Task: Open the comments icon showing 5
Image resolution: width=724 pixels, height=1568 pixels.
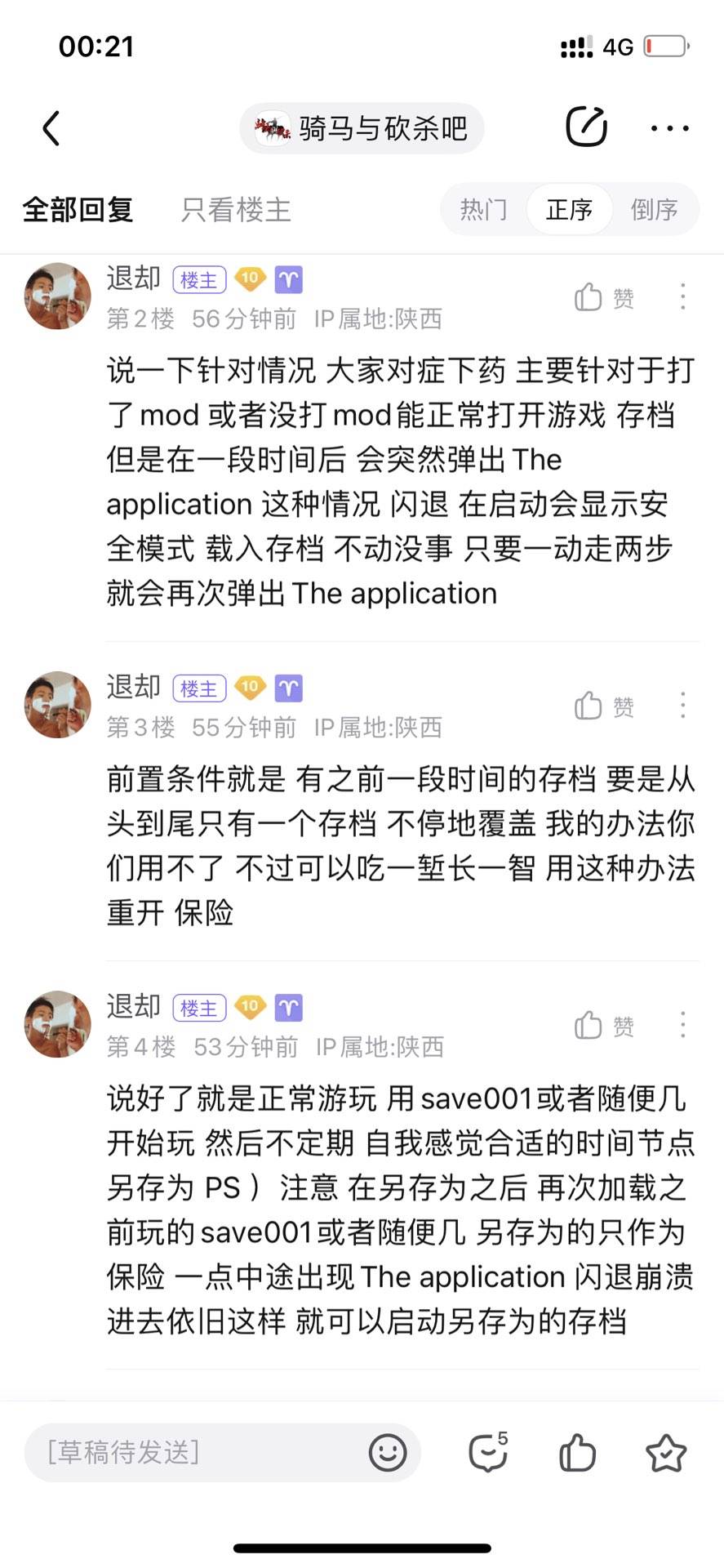Action: [x=488, y=1453]
